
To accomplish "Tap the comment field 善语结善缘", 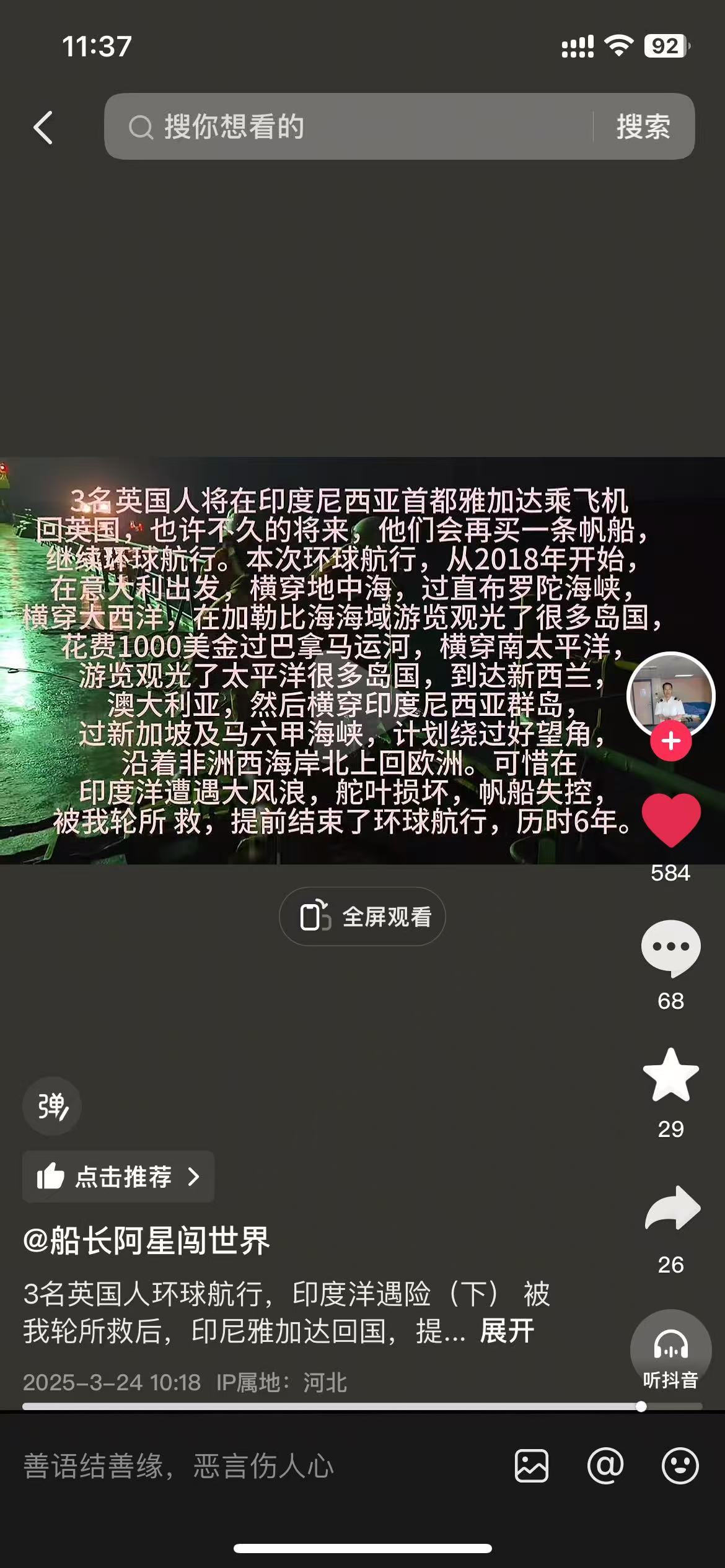I will click(x=248, y=1466).
